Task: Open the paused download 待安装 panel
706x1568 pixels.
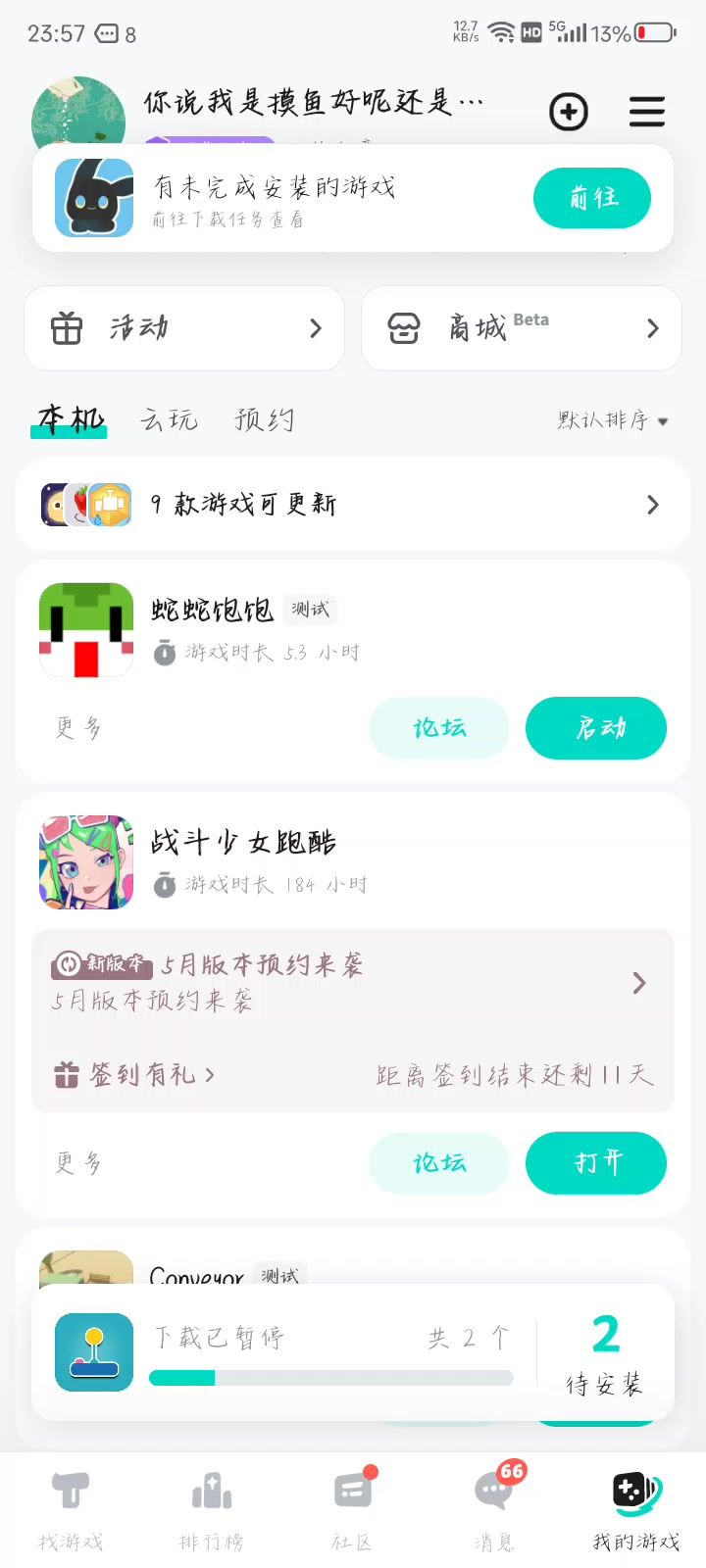Action: coord(604,1353)
